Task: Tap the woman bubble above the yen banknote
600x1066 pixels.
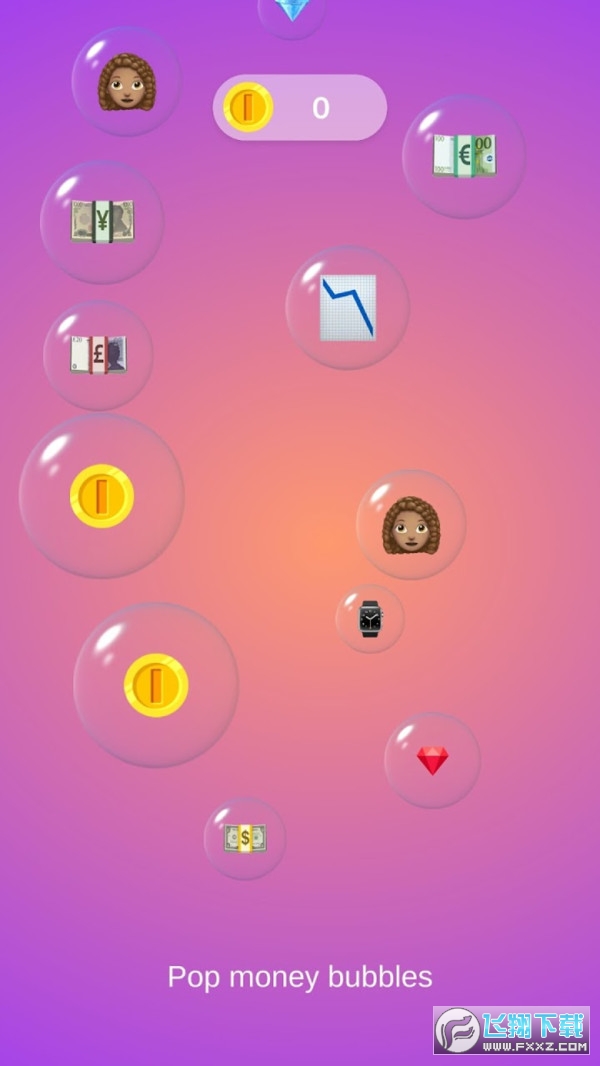Action: [126, 82]
